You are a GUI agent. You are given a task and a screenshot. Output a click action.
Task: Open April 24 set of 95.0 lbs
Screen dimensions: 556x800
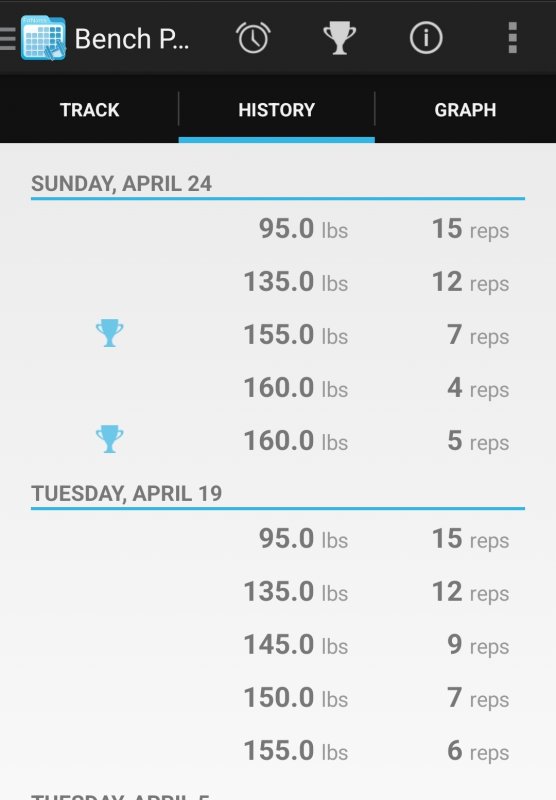click(278, 229)
